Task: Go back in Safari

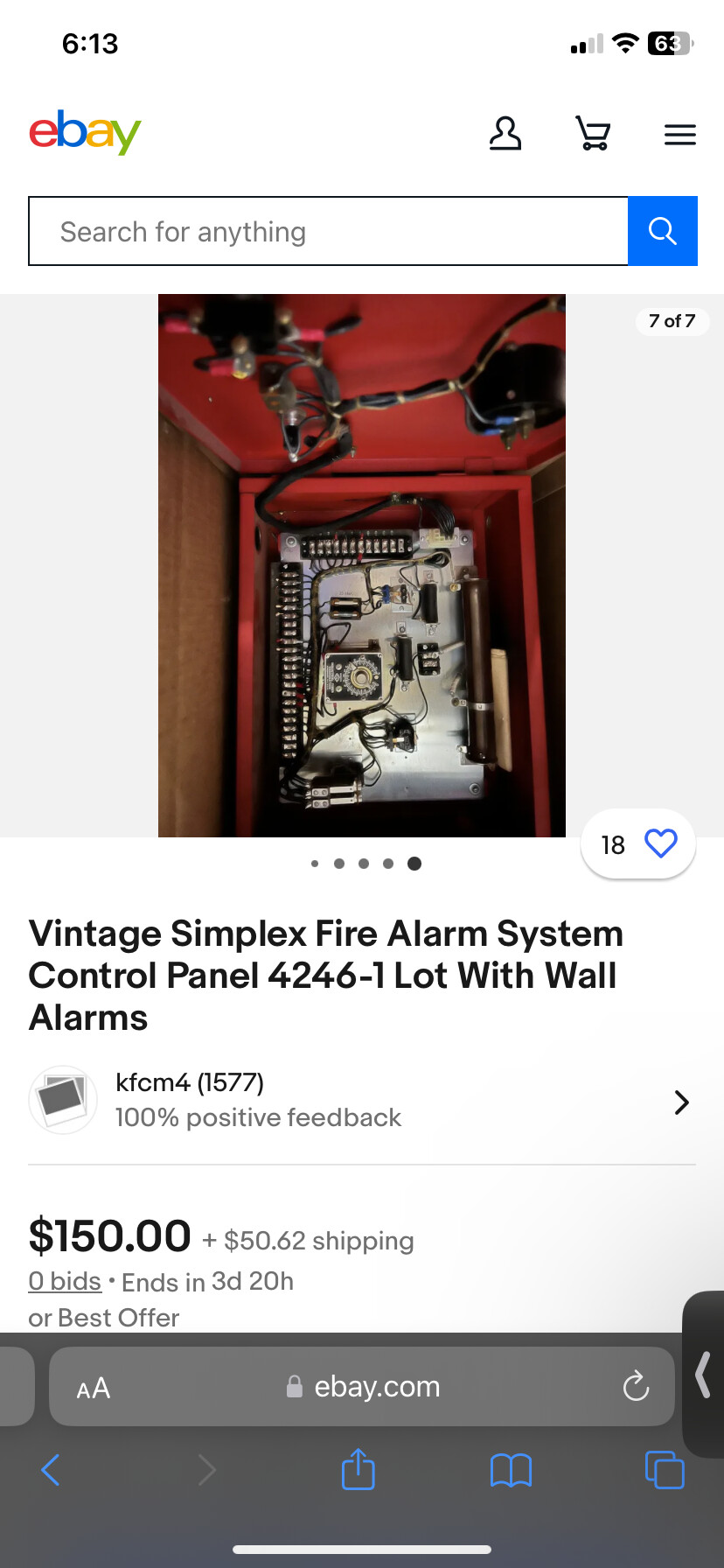Action: [51, 1470]
